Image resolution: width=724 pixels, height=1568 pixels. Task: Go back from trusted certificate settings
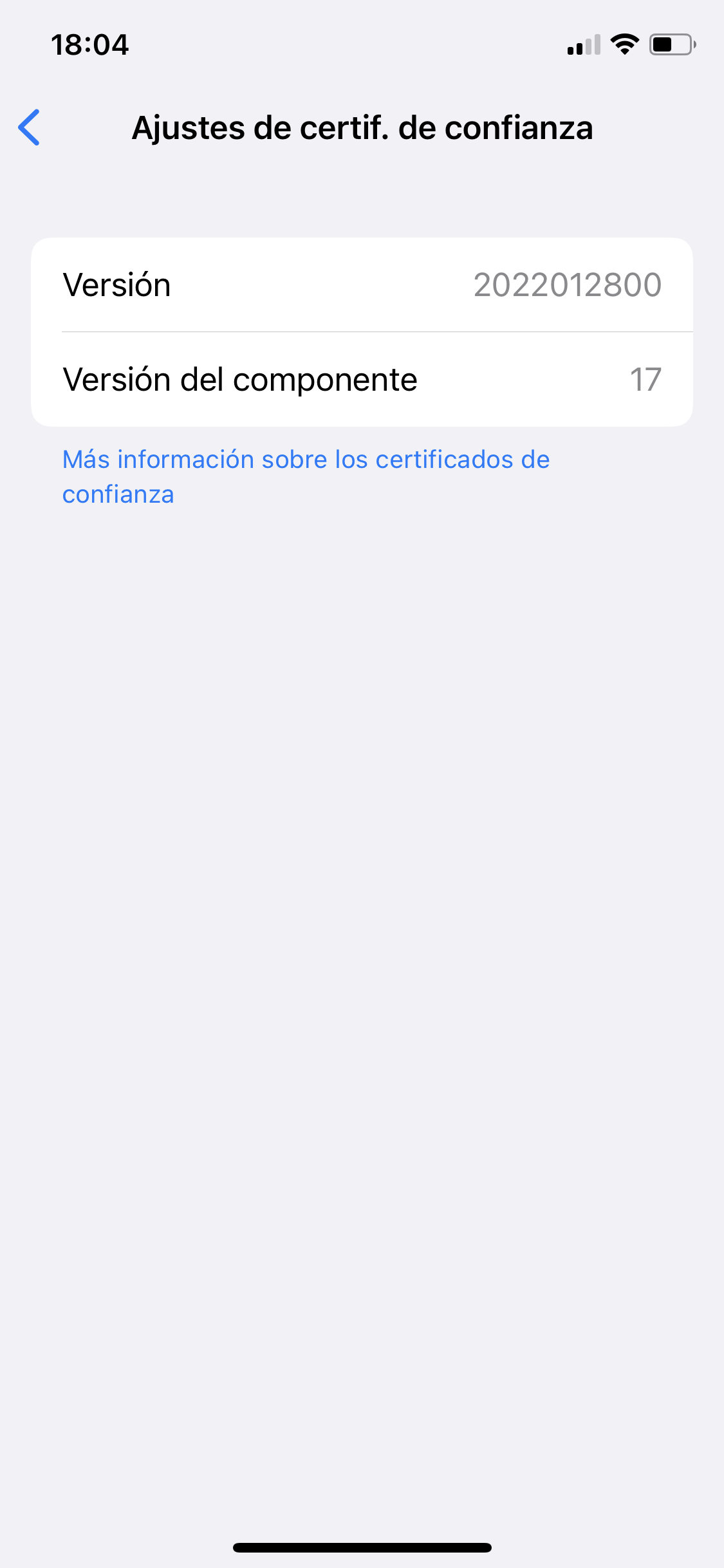pos(30,127)
